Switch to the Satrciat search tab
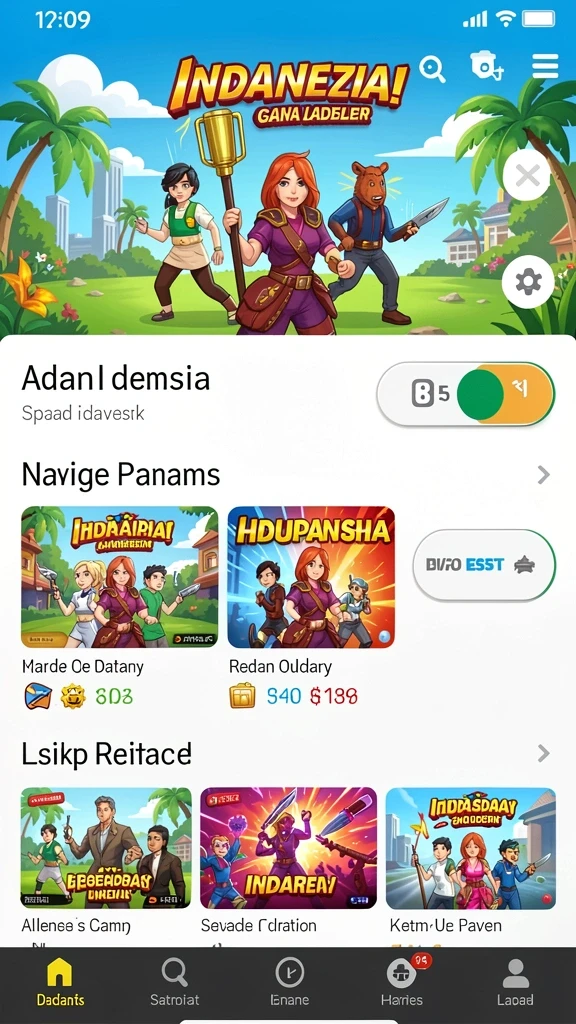This screenshot has height=1024, width=576. (174, 982)
